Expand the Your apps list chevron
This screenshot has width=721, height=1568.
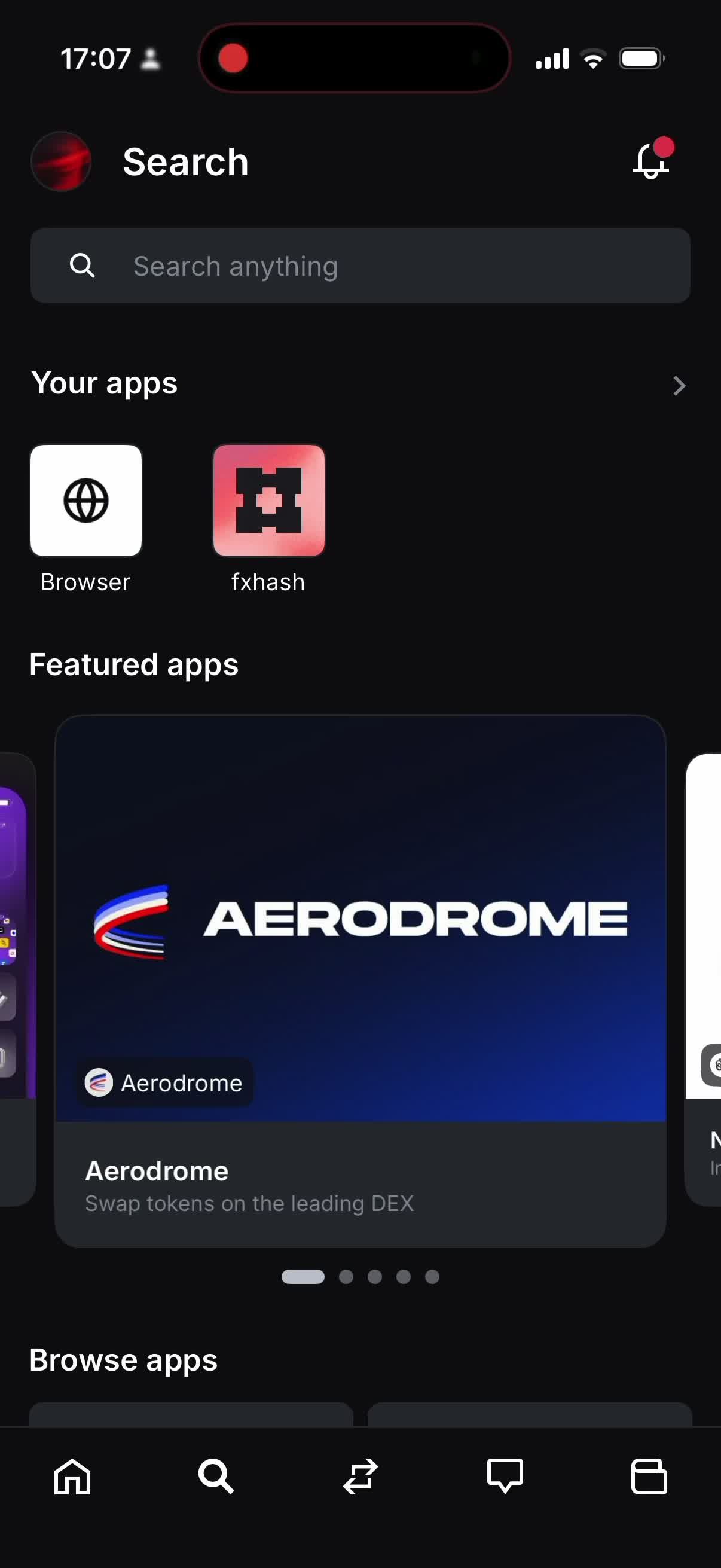pos(679,385)
